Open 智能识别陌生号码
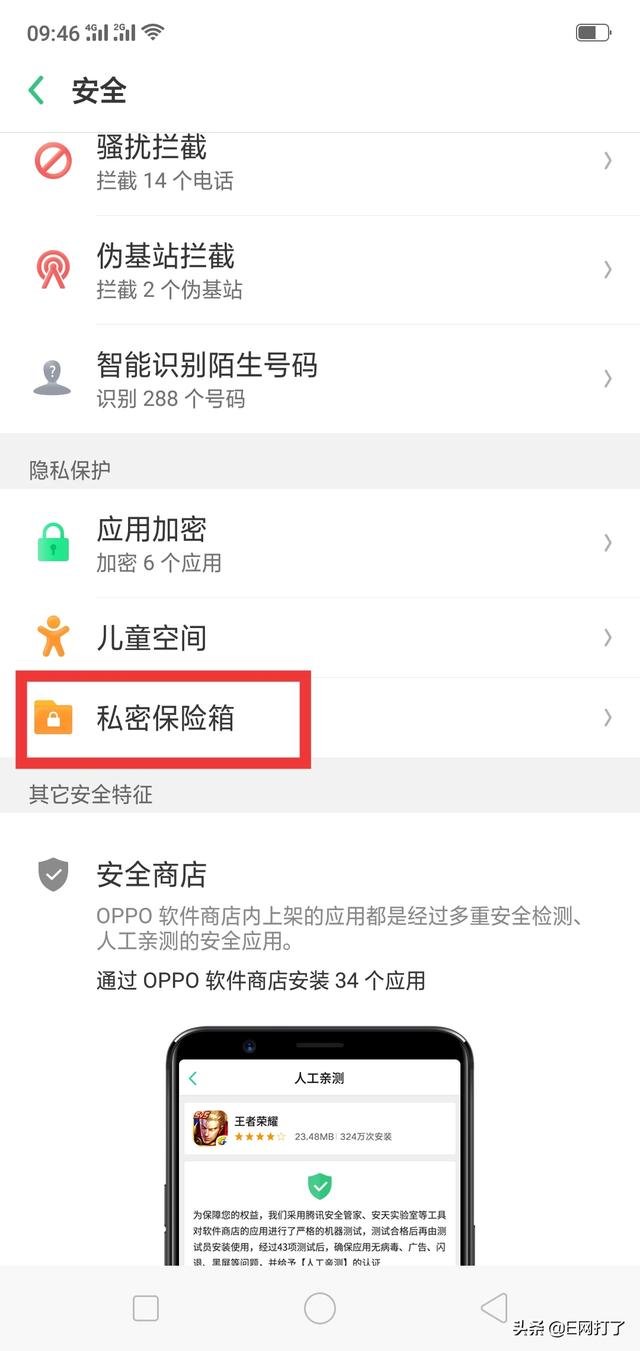Viewport: 640px width, 1351px height. coord(320,379)
